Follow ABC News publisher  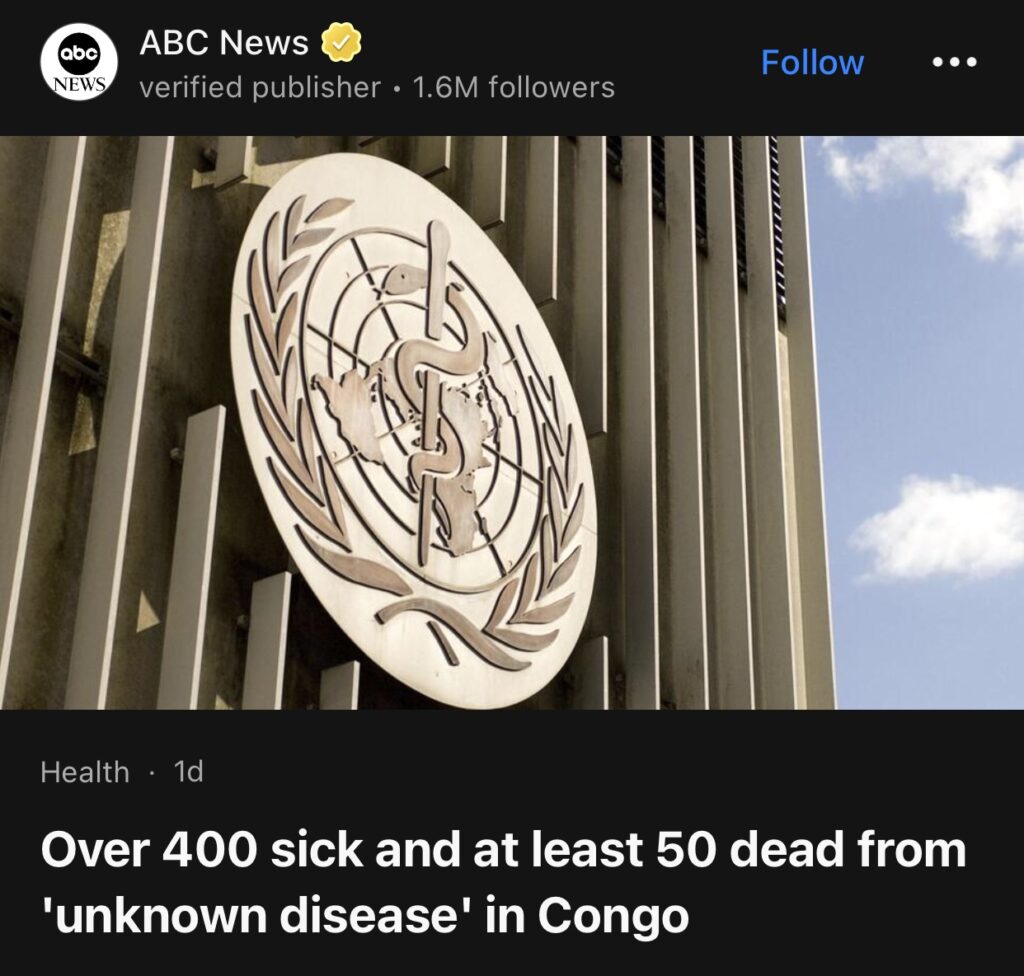(812, 63)
